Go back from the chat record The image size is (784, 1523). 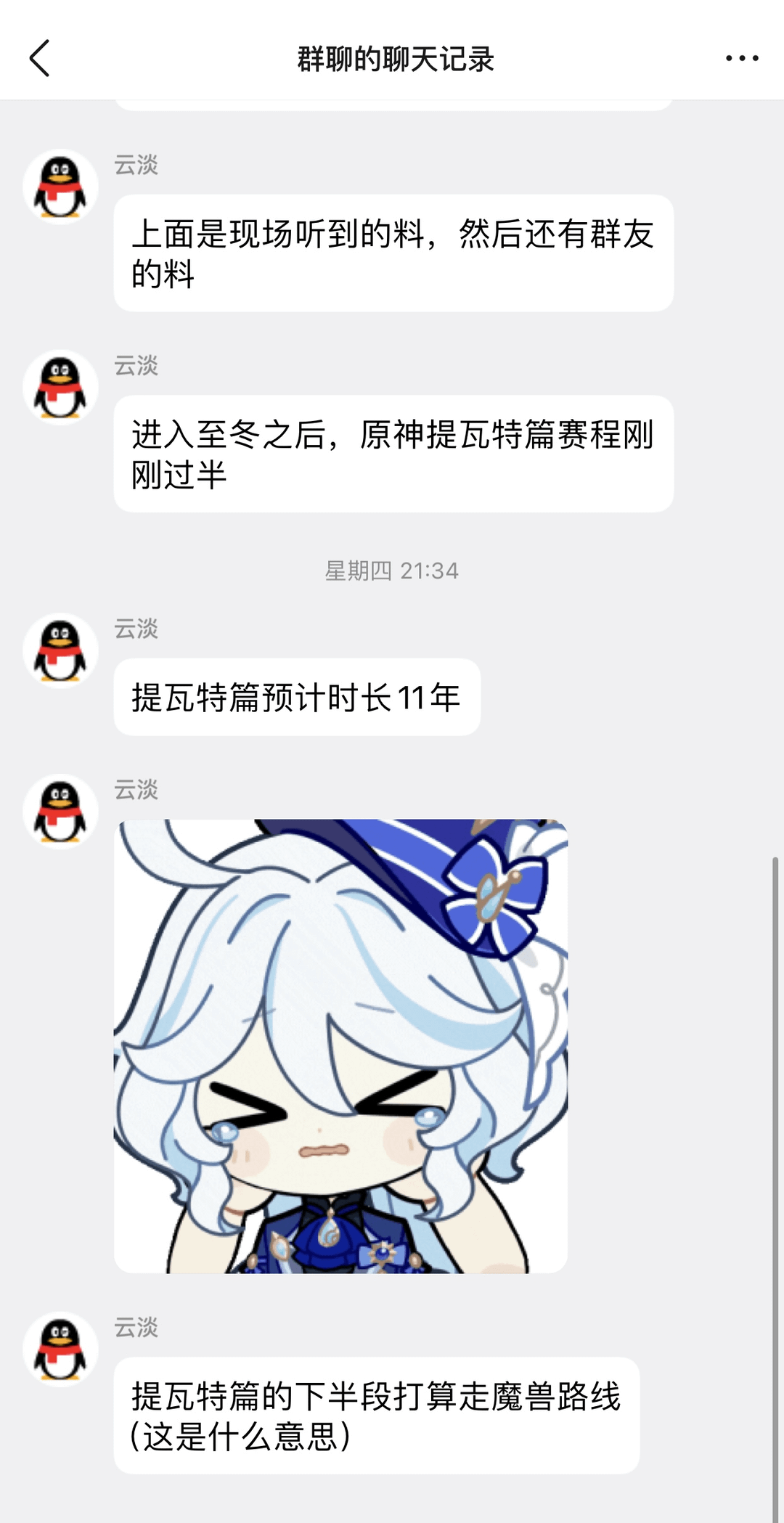[40, 58]
